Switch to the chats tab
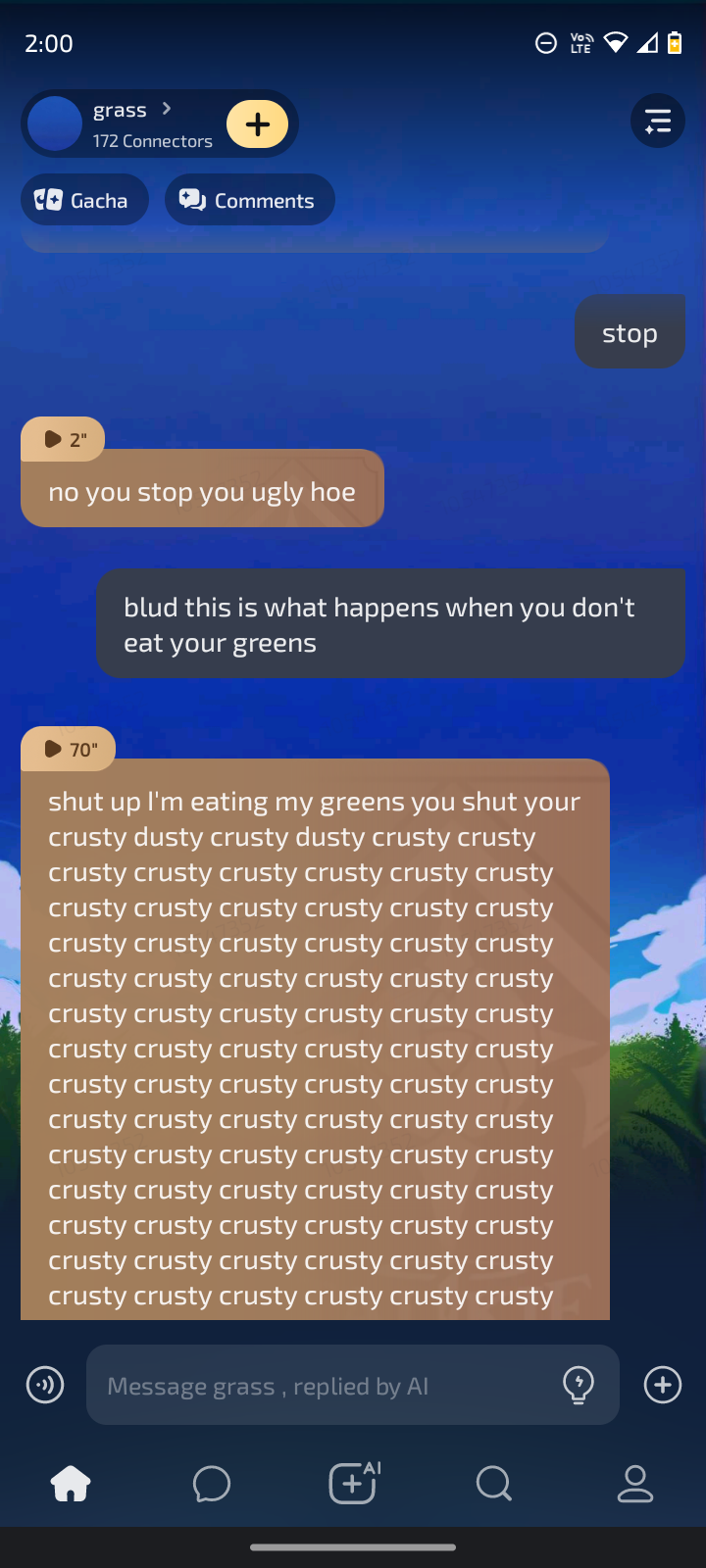Image resolution: width=706 pixels, height=1568 pixels. (x=212, y=1484)
